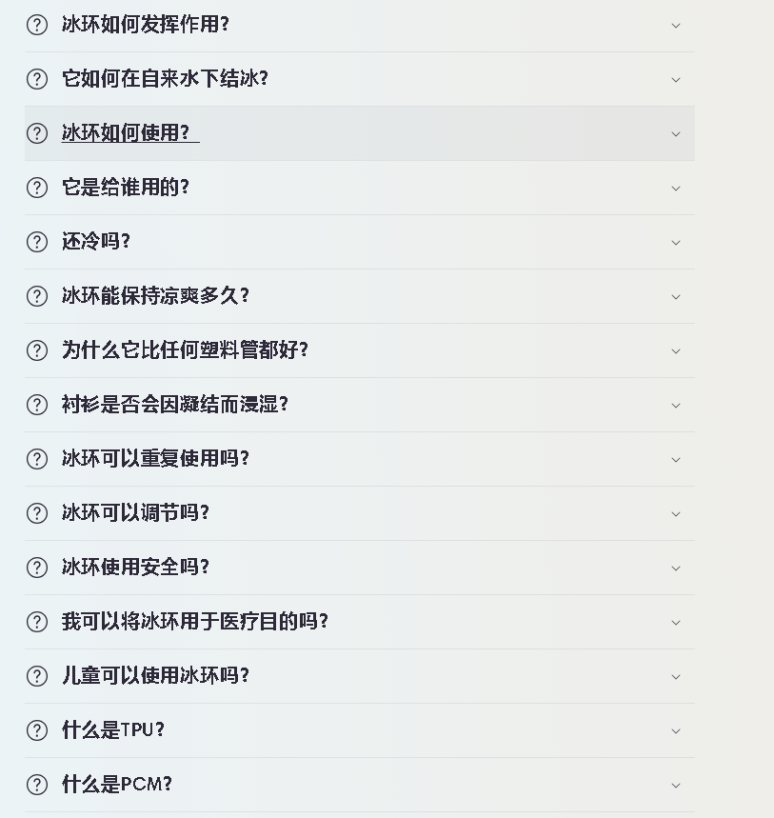Expand 为什么它比任何塑料管都好?

pos(185,350)
